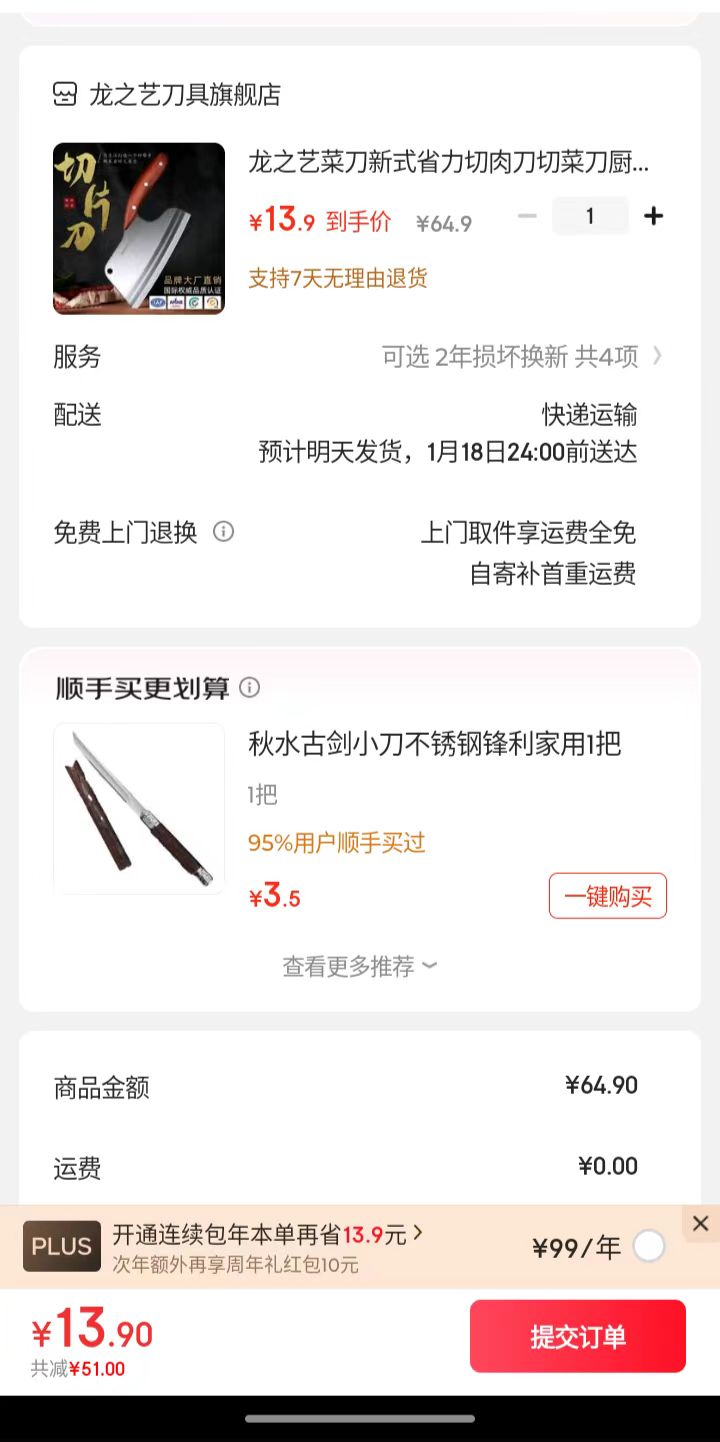Viewport: 720px width, 1442px height.
Task: Open the 龙之艺刀具旗舰店 store page
Action: pos(184,95)
